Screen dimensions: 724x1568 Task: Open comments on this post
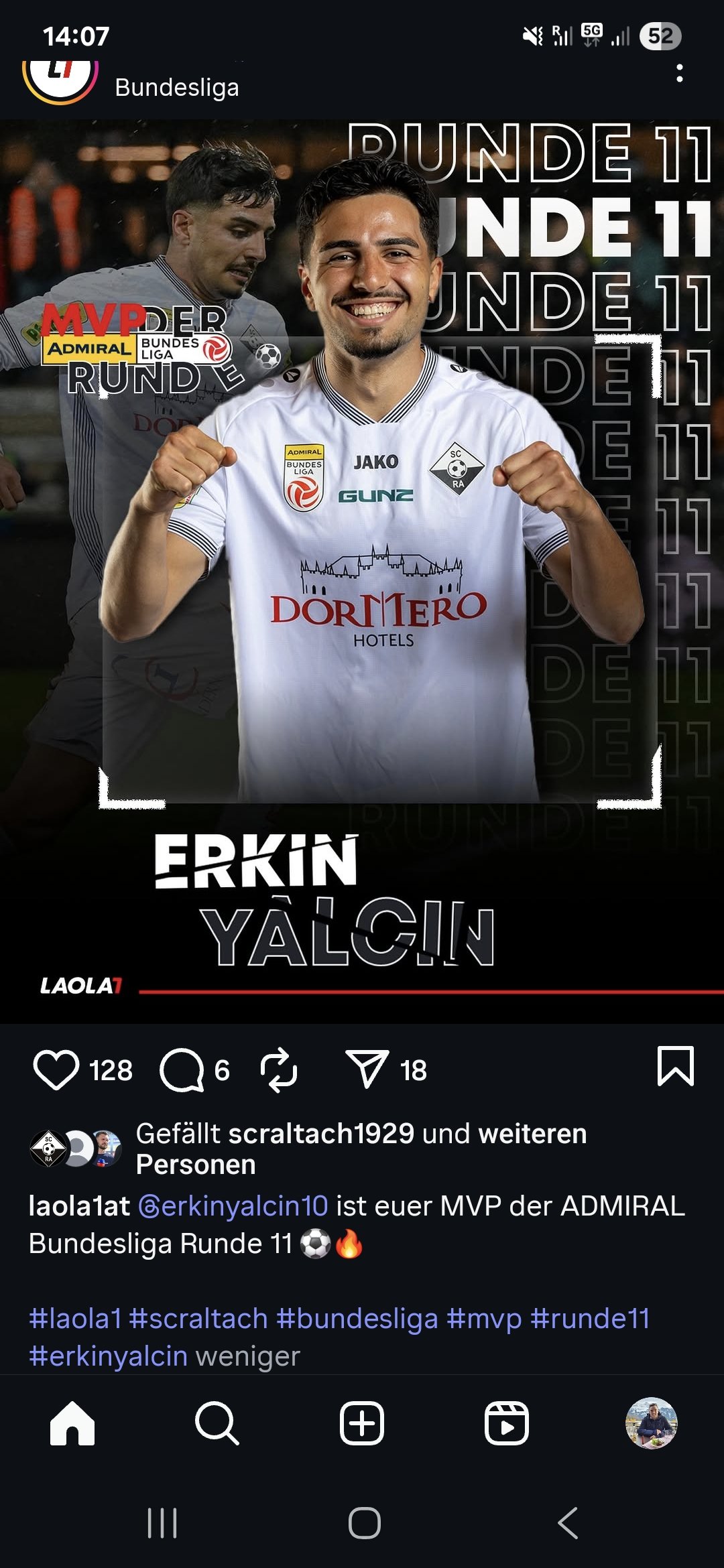click(182, 1070)
